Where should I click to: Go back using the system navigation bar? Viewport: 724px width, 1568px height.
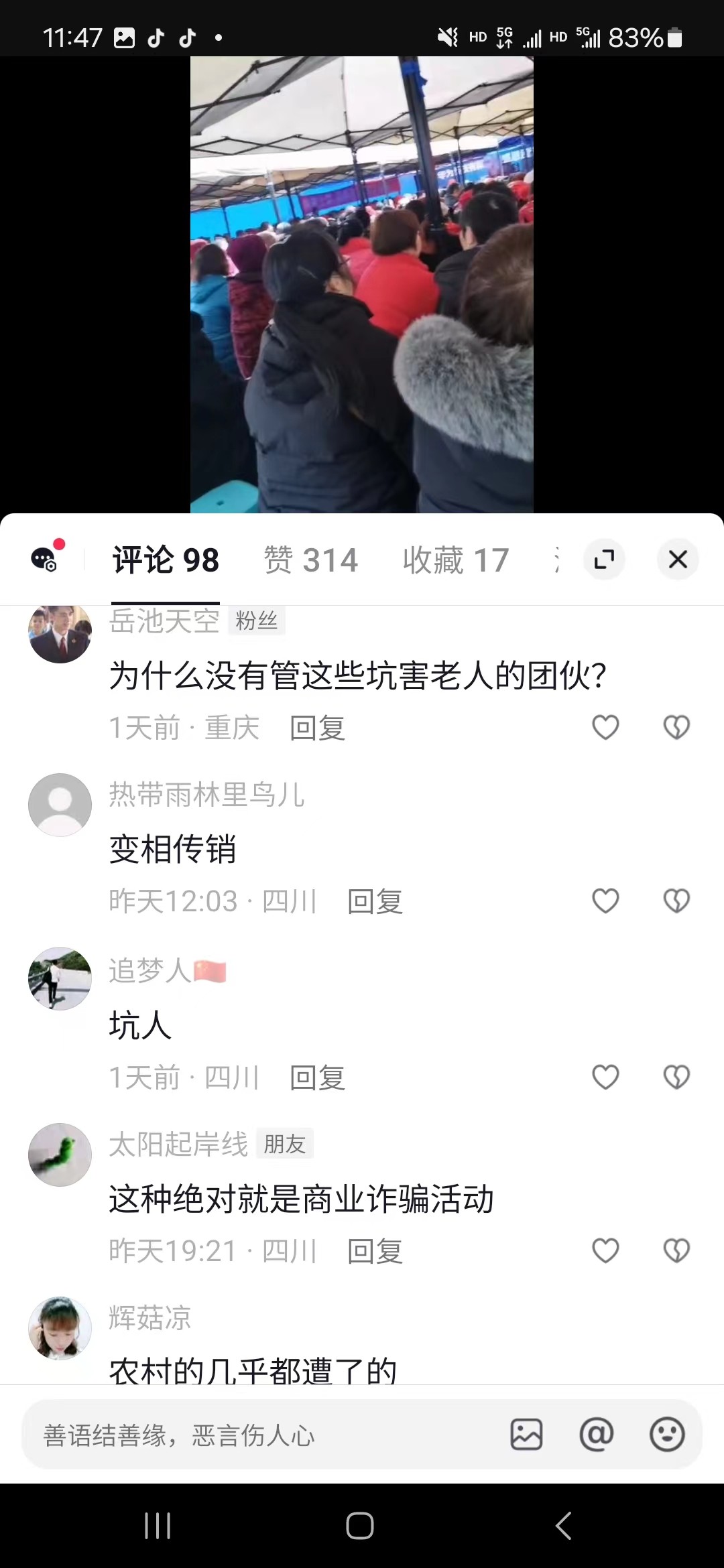coord(563,1526)
